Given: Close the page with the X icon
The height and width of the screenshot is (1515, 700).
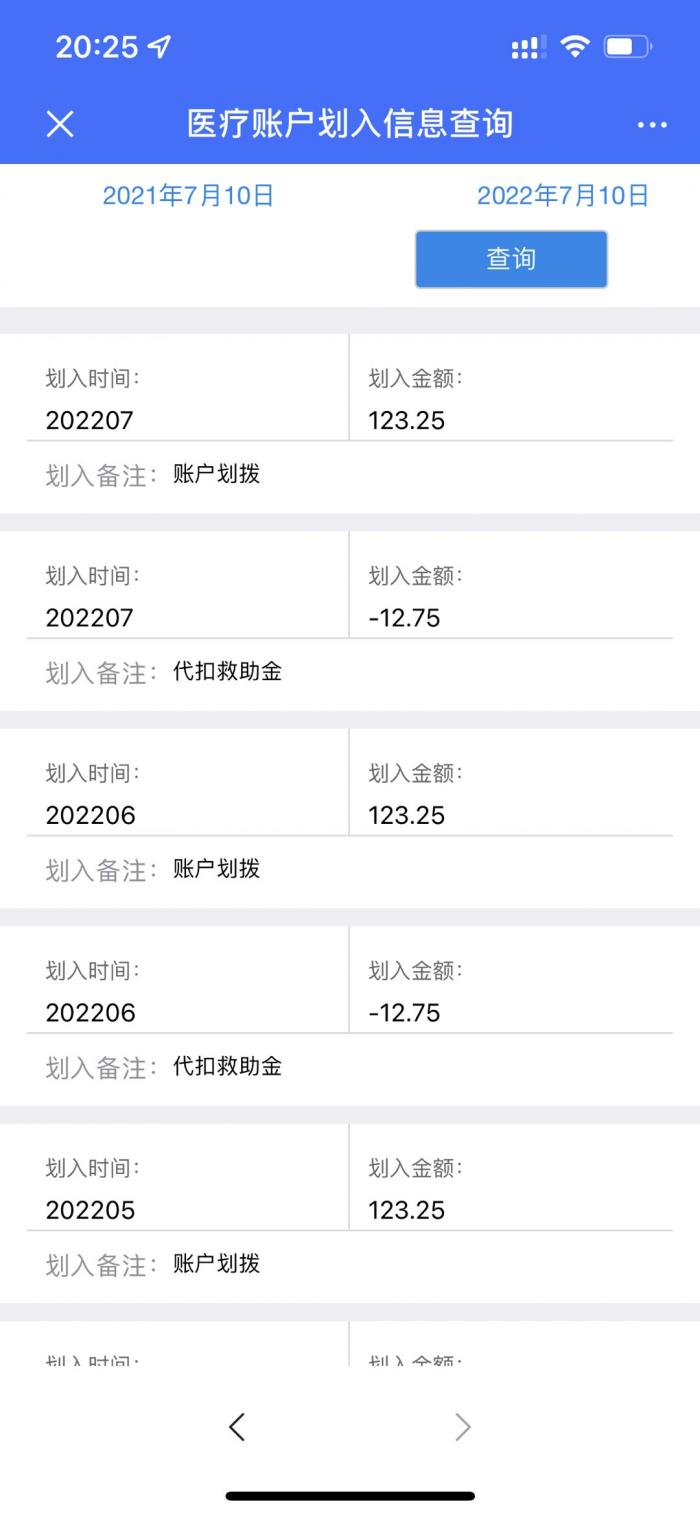Looking at the screenshot, I should tap(61, 124).
